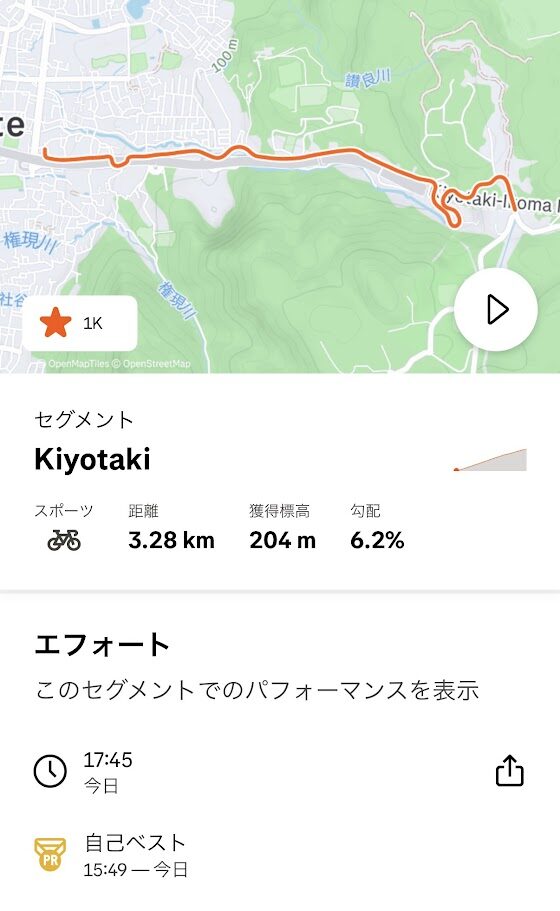Screen dimensions: 560x911
Task: View the Kiyotaki elevation profile chart
Action: tap(490, 460)
